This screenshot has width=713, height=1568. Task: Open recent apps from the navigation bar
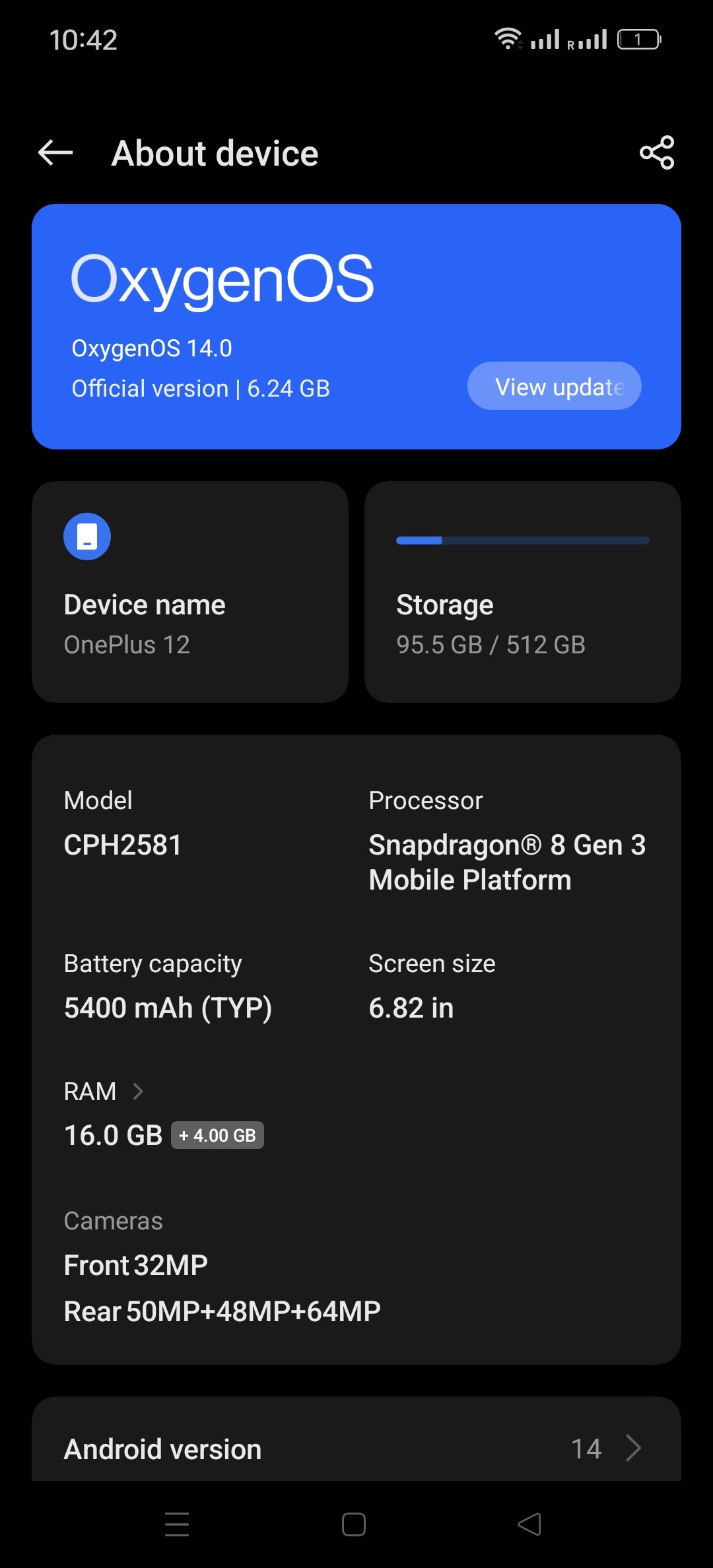(177, 1524)
